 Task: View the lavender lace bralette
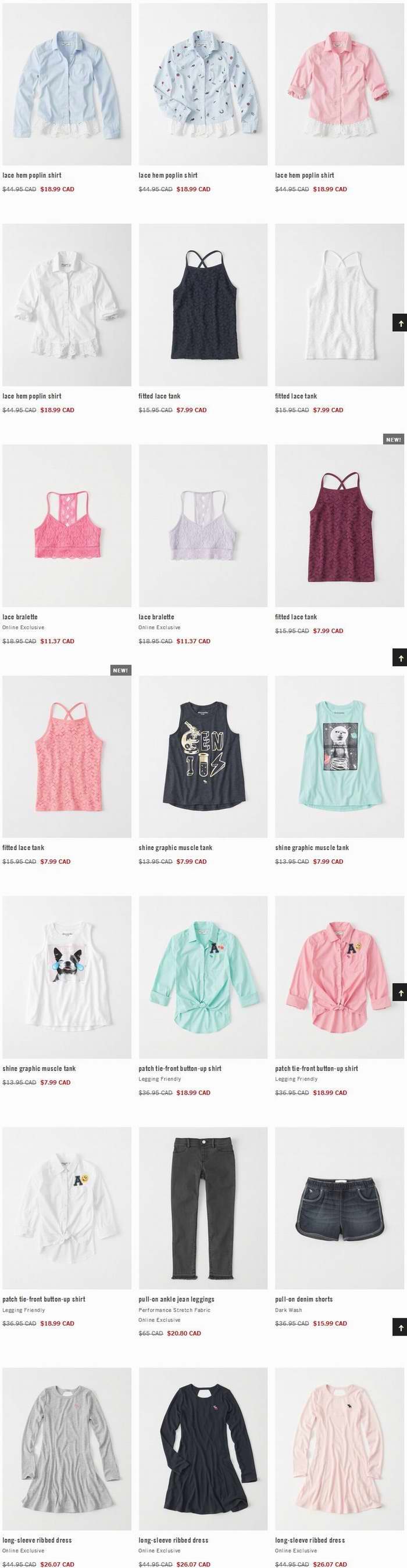pos(203,525)
